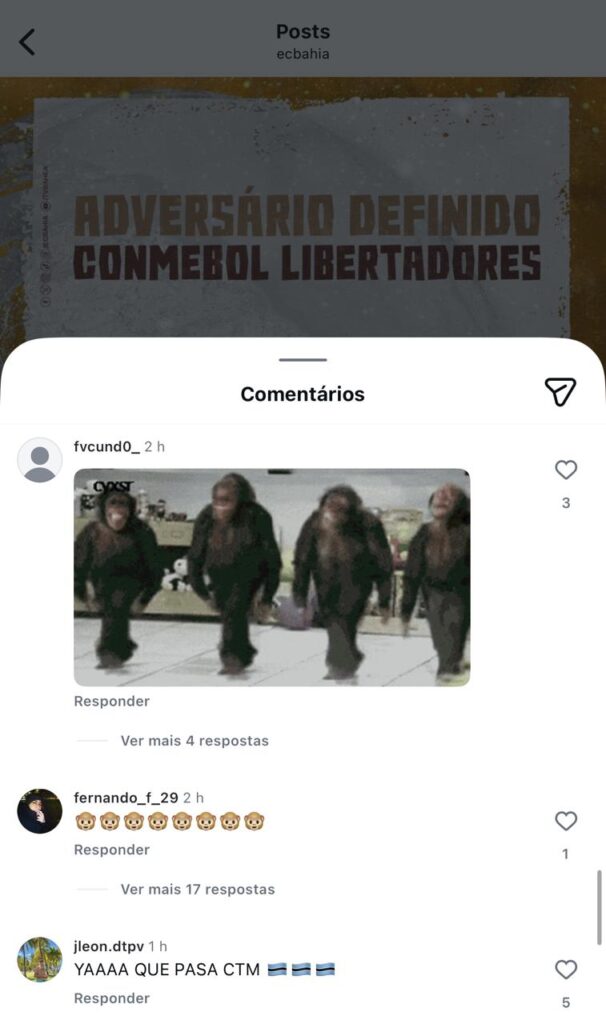Tap the comments sheet drag handle
606x1024 pixels.
pyautogui.click(x=303, y=359)
